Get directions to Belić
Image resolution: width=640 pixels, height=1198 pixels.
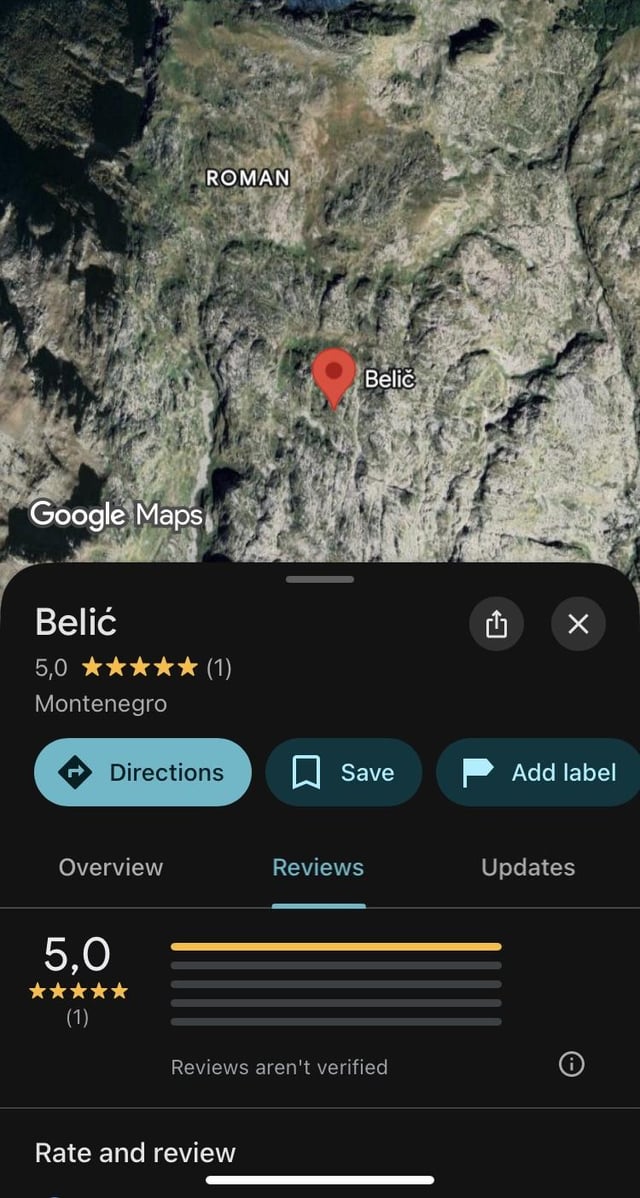tap(142, 772)
